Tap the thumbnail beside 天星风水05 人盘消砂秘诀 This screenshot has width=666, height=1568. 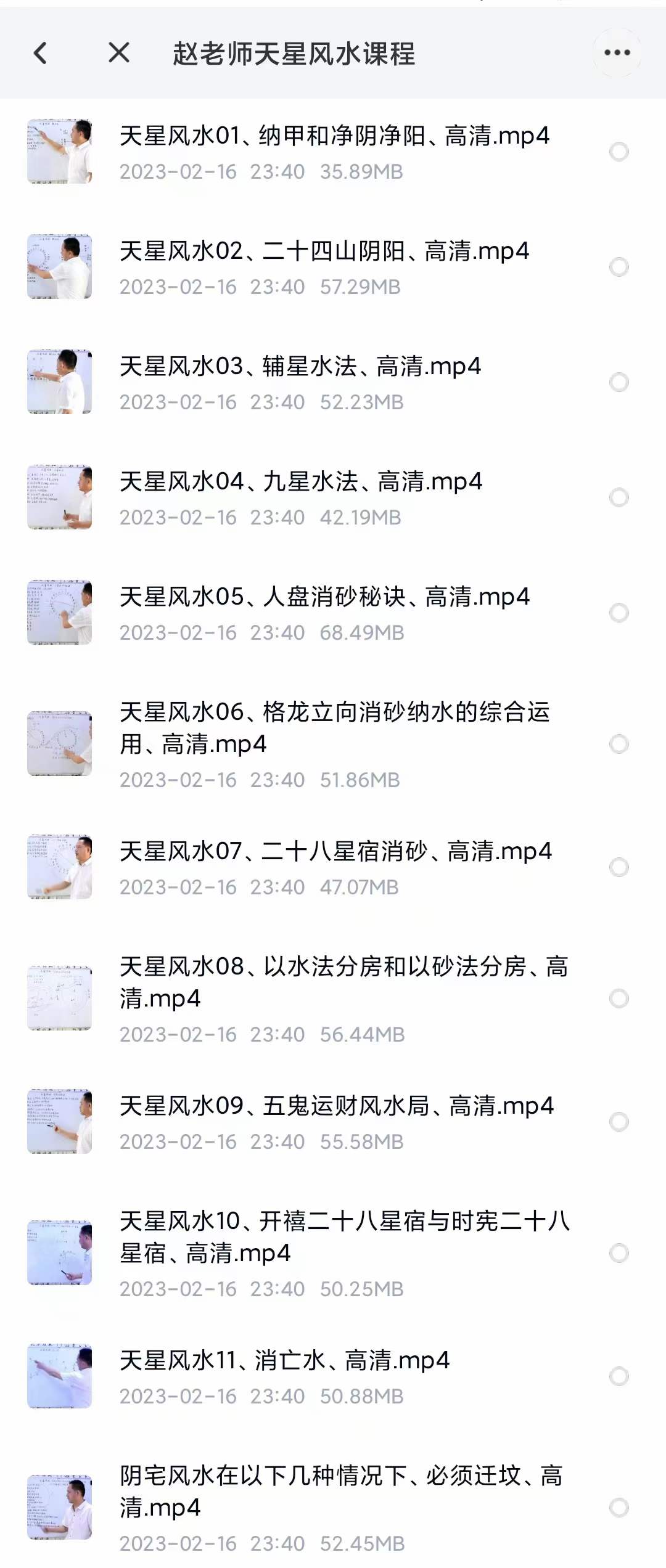60,610
